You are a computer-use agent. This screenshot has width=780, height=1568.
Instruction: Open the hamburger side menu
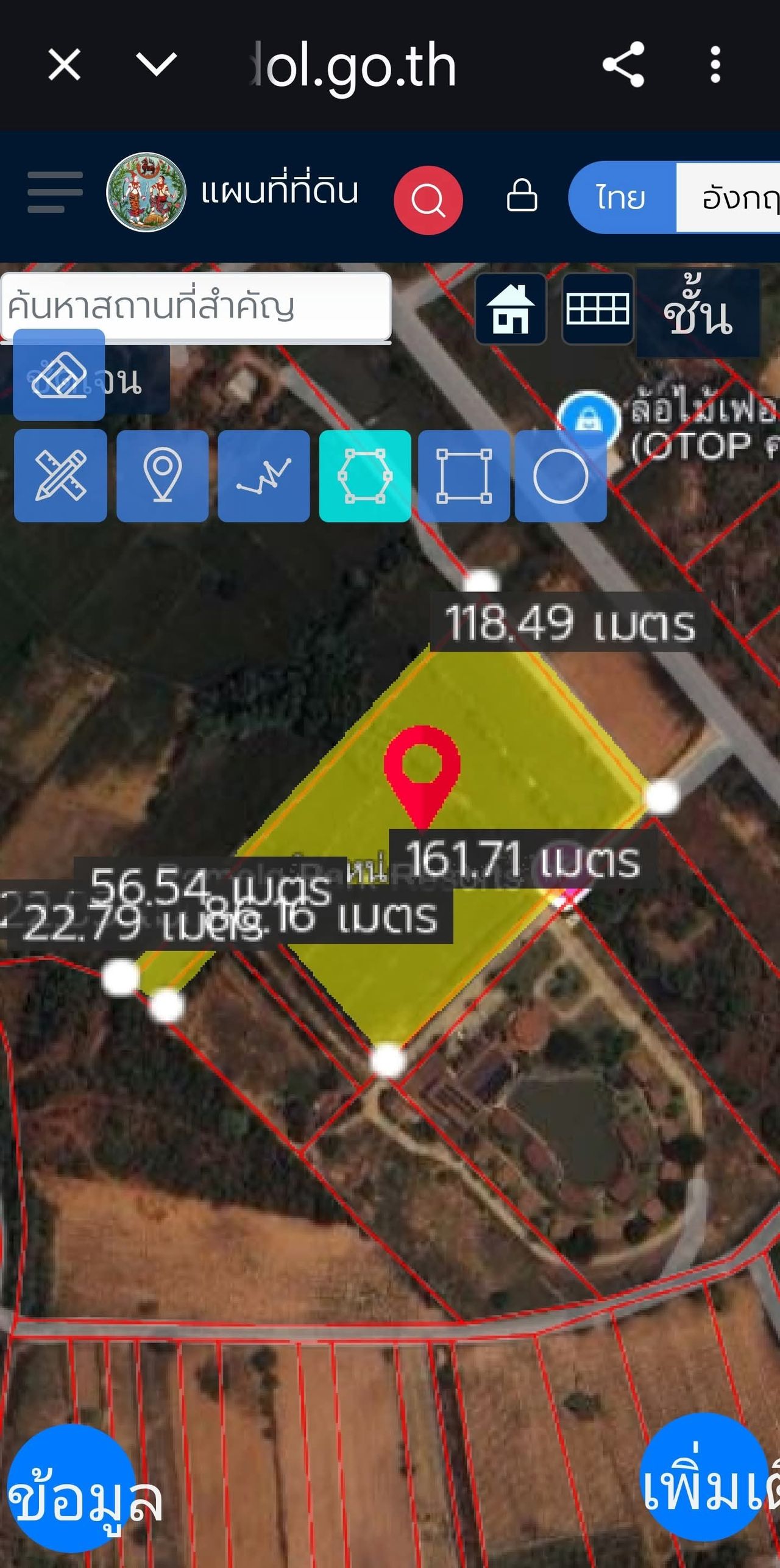pyautogui.click(x=55, y=192)
